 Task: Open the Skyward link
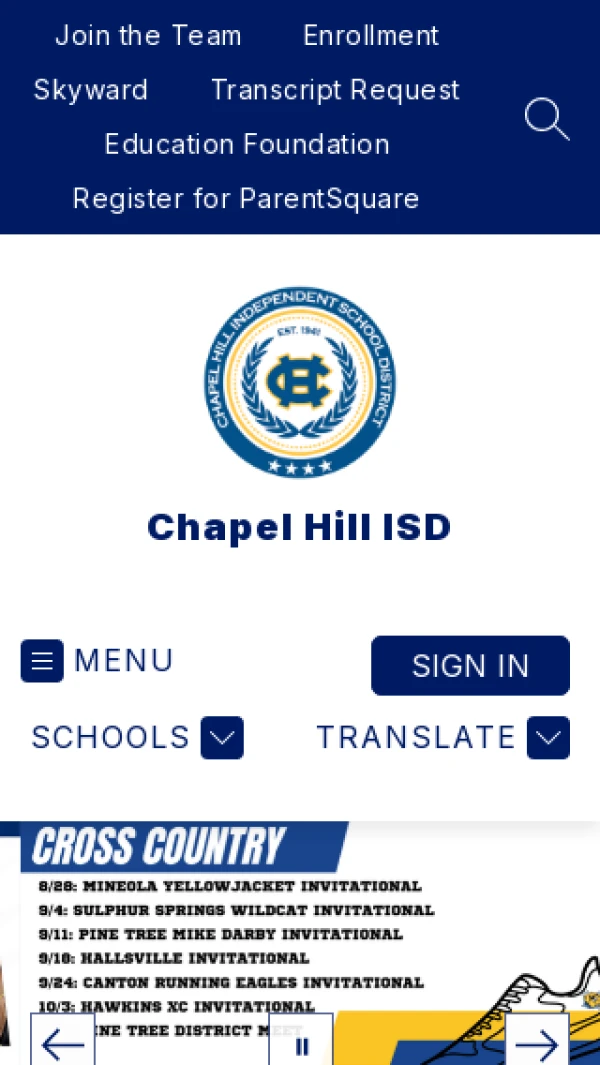90,90
